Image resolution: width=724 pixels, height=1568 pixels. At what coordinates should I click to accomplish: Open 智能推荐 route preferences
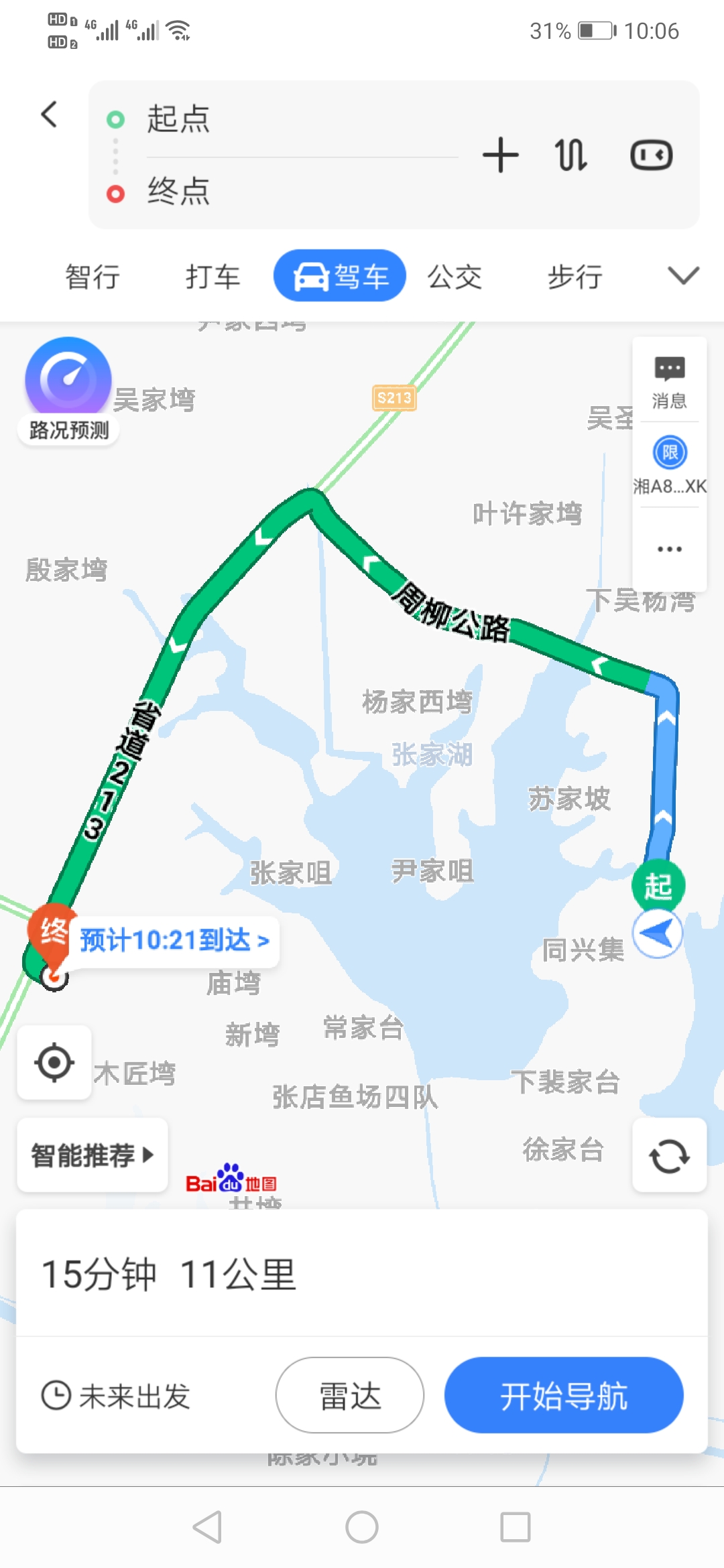pos(93,1155)
